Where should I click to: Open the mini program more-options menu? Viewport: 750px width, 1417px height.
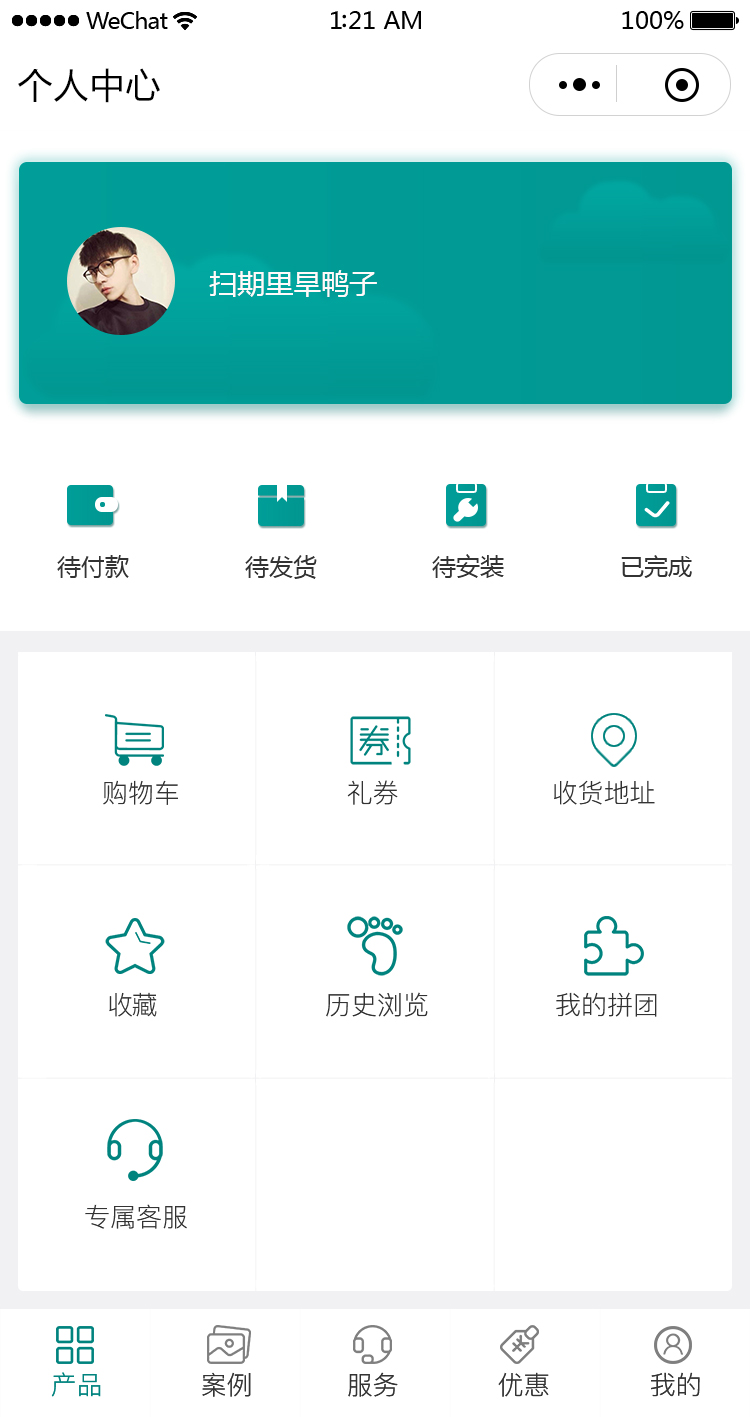point(579,85)
